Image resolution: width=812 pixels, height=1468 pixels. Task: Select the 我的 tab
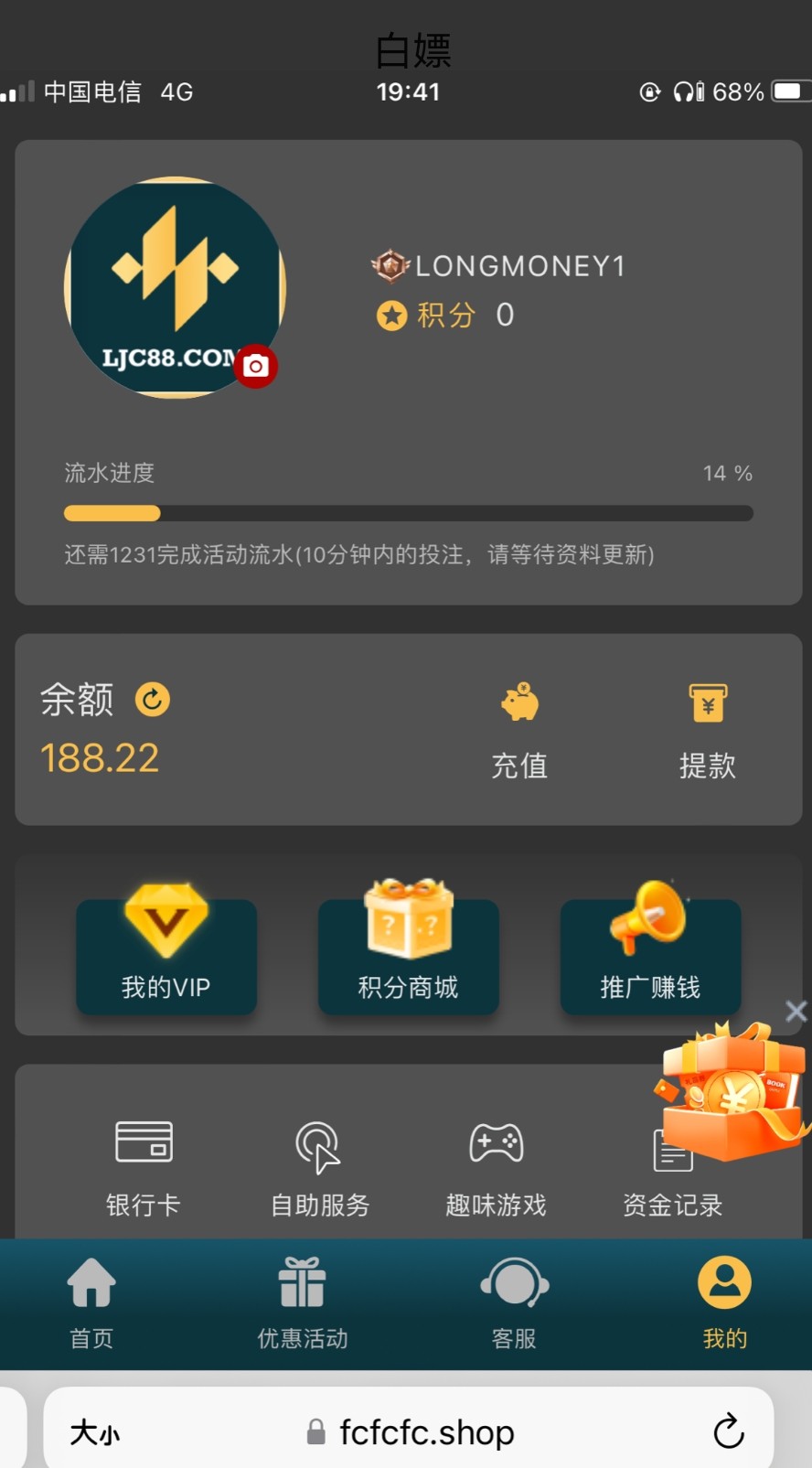click(x=724, y=1303)
